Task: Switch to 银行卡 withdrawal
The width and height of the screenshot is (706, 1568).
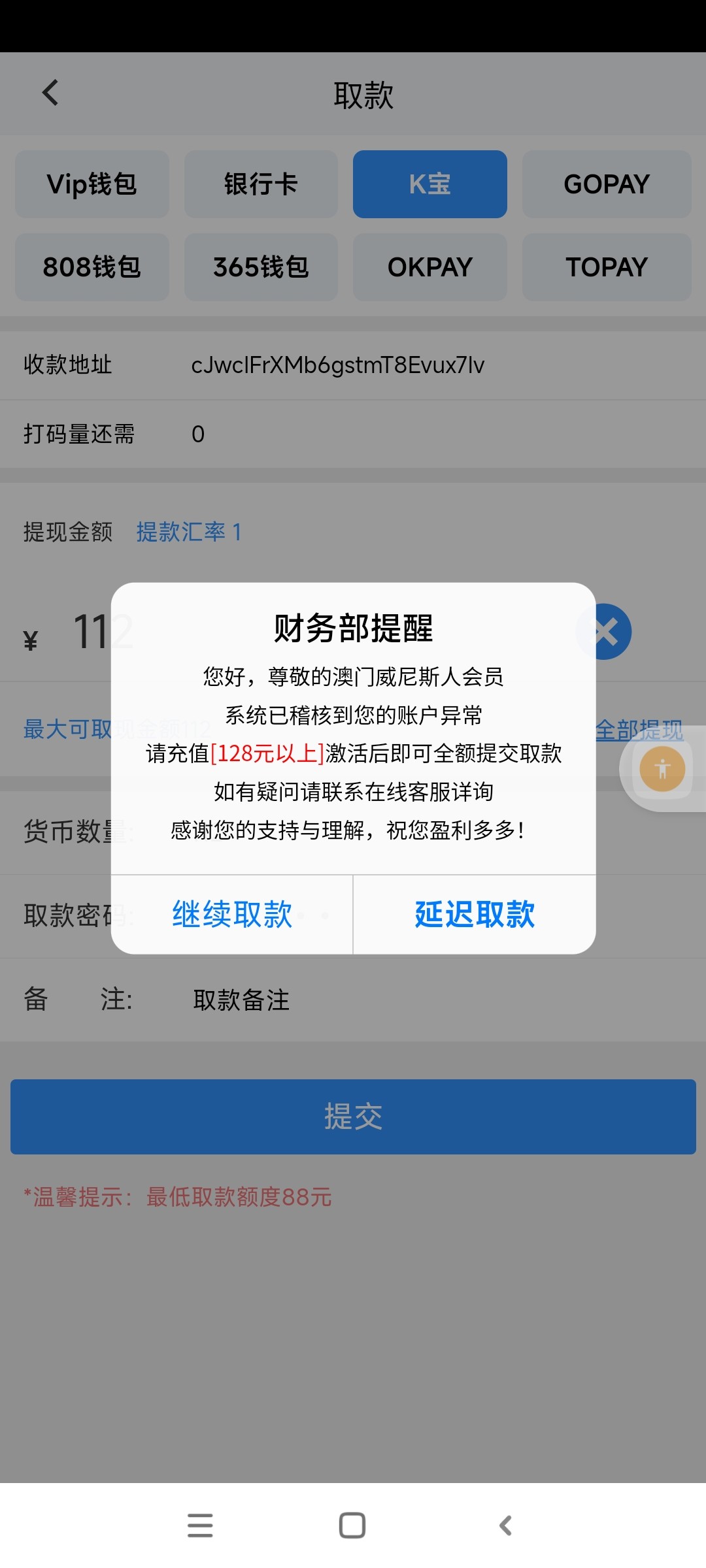Action: coord(261,184)
